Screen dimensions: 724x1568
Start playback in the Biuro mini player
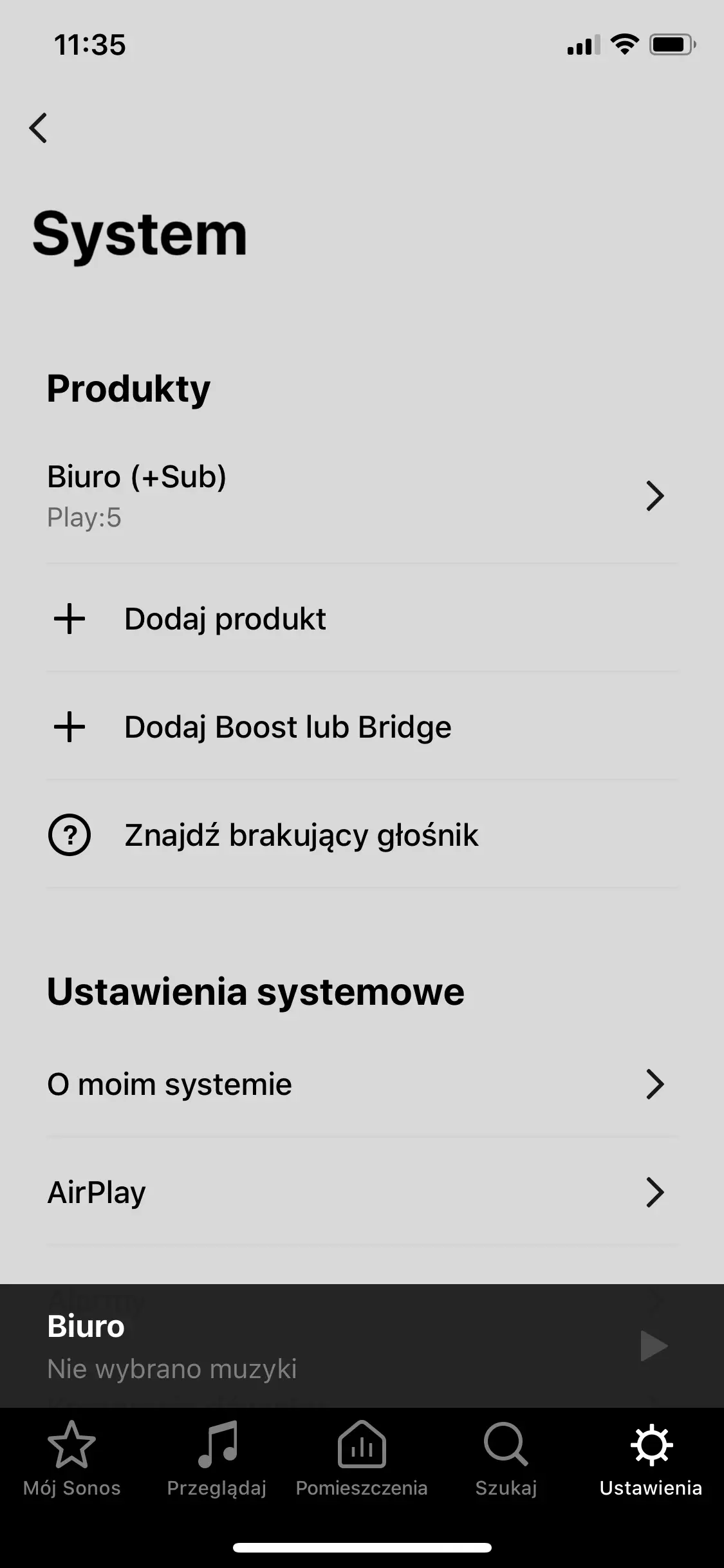tap(654, 1346)
